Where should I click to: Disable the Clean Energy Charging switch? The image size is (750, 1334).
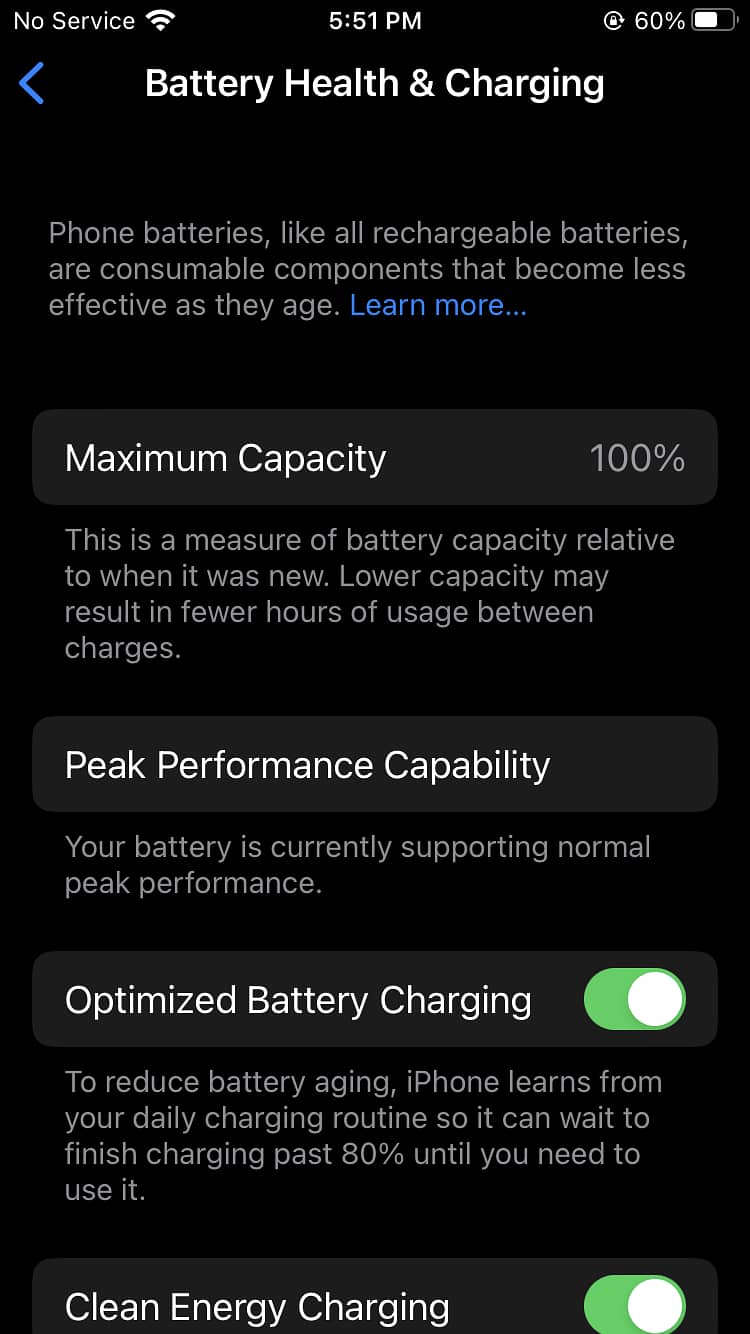(635, 1305)
